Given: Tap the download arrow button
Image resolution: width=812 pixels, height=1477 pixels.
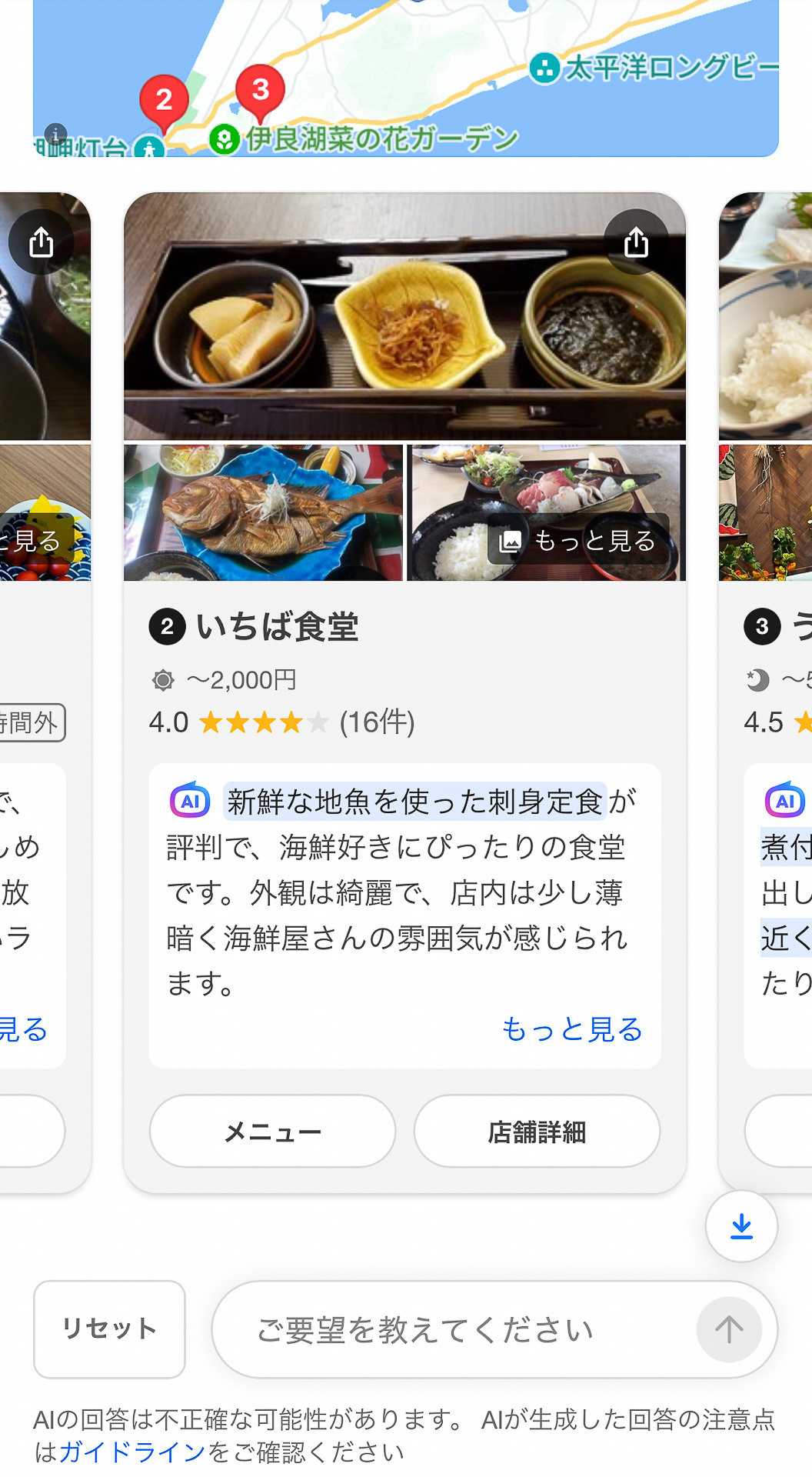Looking at the screenshot, I should [x=740, y=1227].
